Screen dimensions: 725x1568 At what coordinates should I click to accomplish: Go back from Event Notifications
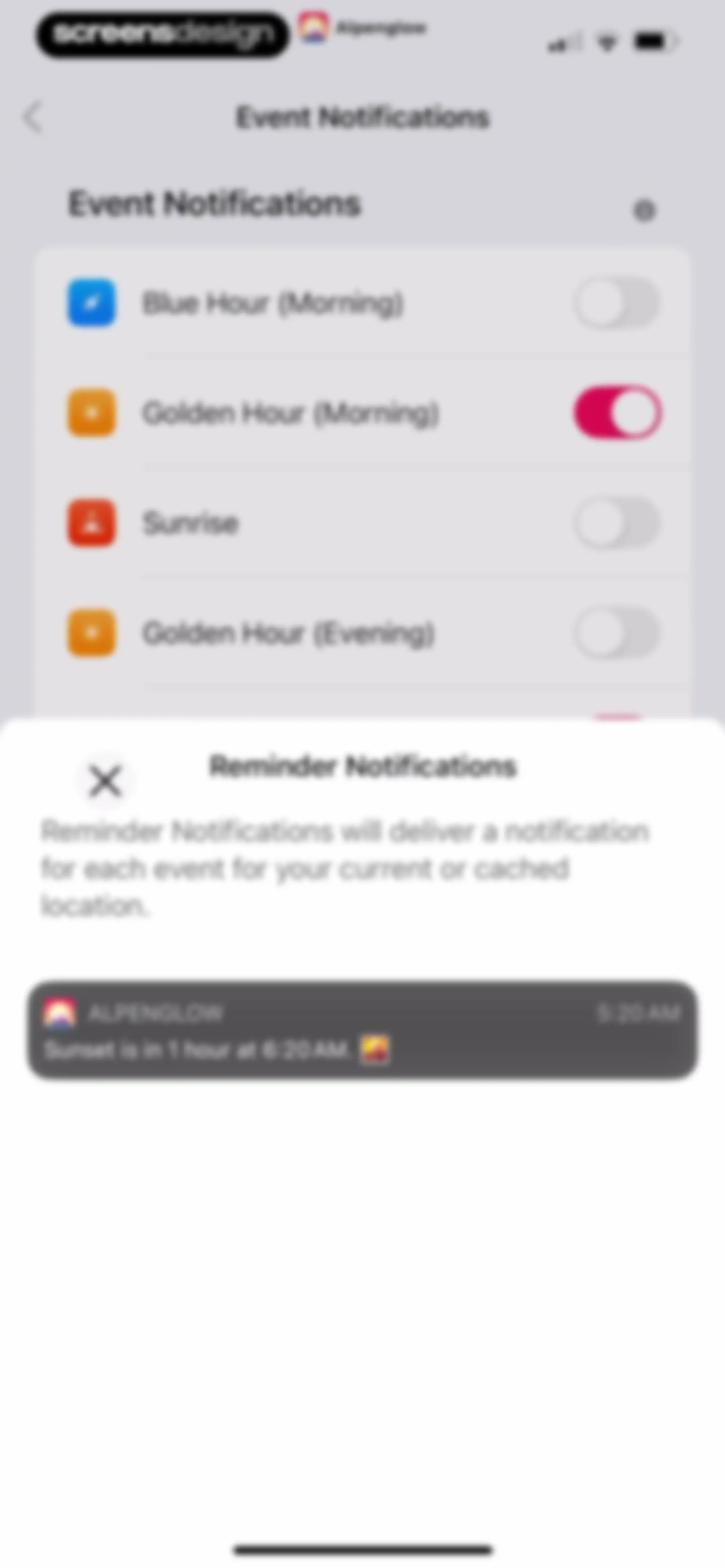33,116
